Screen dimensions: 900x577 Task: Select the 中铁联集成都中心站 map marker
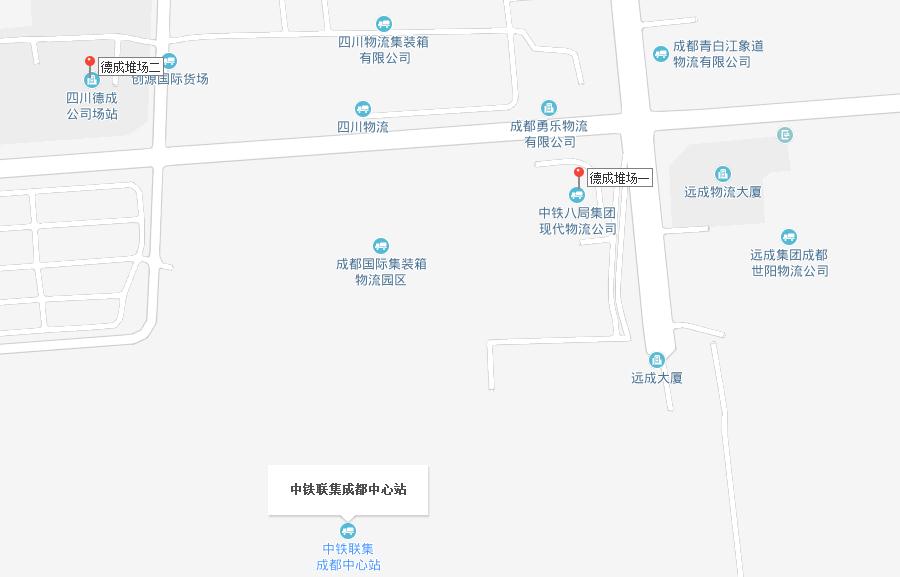pyautogui.click(x=348, y=531)
